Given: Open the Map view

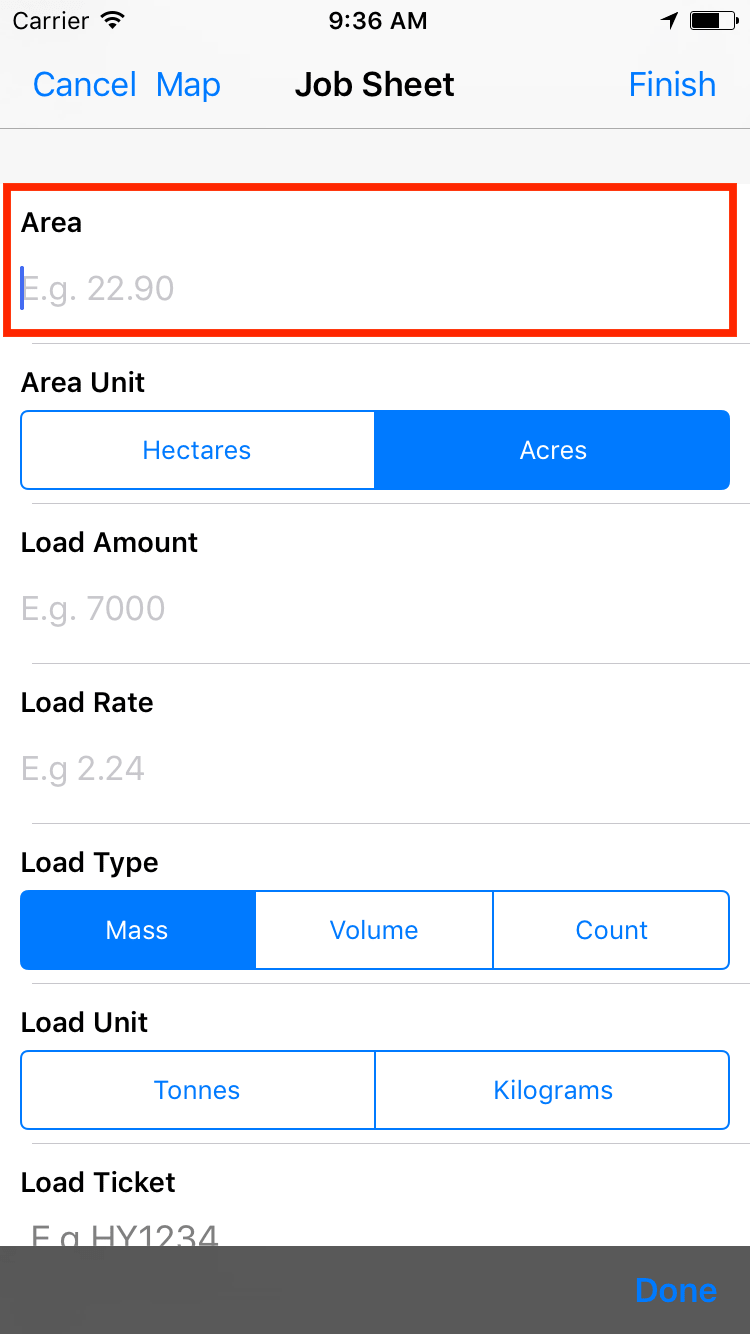Looking at the screenshot, I should [188, 85].
